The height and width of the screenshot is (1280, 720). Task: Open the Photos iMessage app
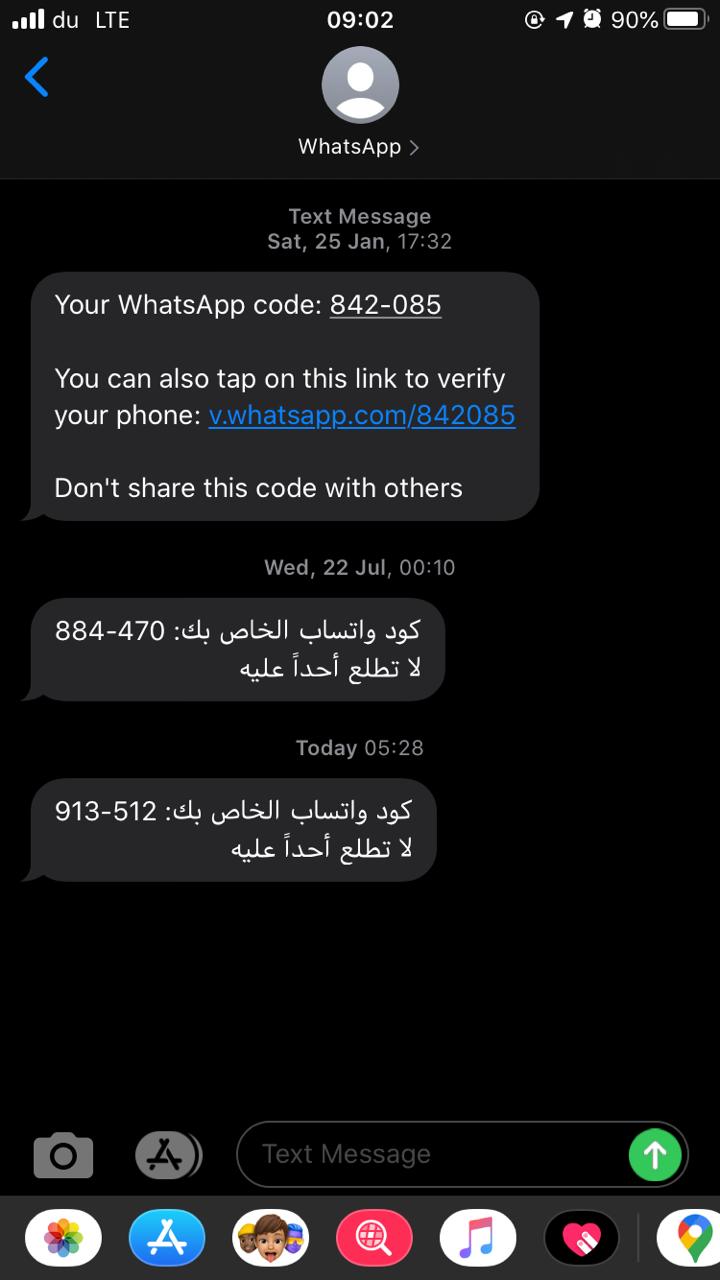63,1238
